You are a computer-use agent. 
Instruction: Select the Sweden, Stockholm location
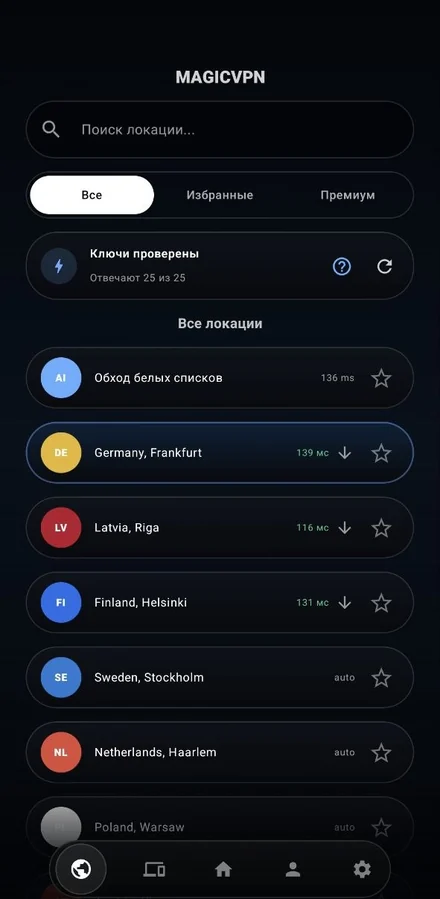220,678
